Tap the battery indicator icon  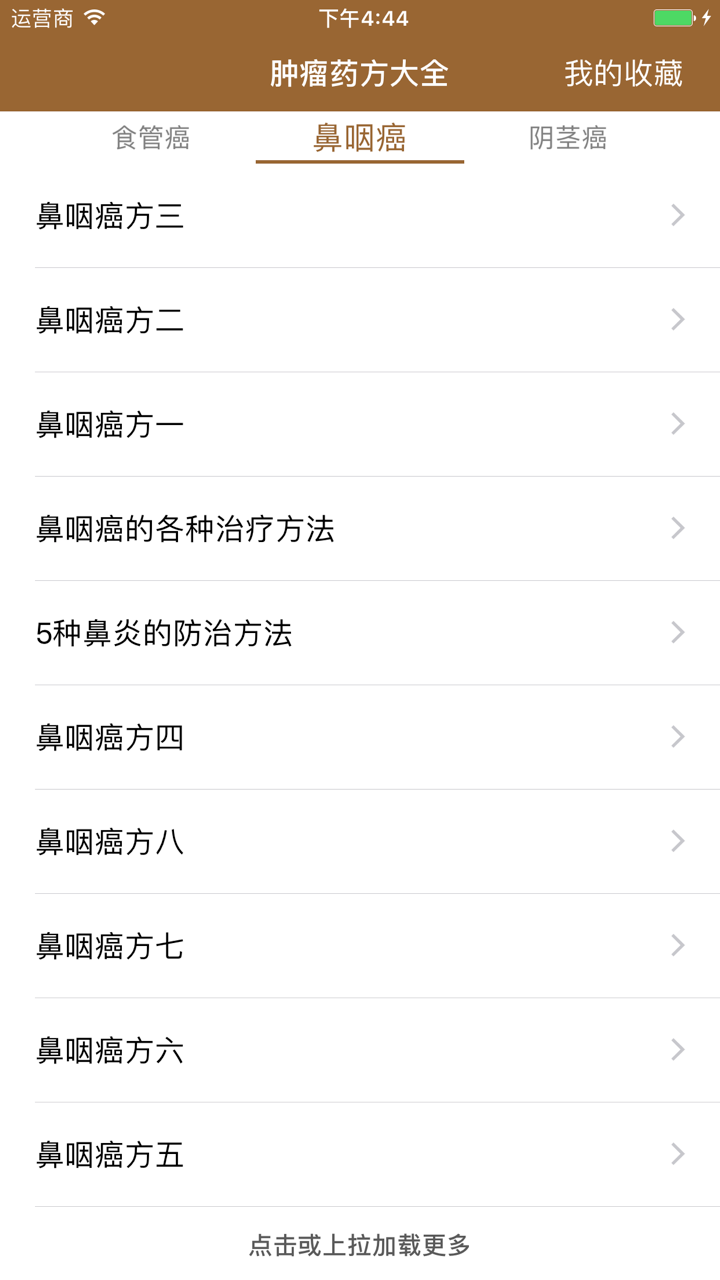tap(675, 16)
